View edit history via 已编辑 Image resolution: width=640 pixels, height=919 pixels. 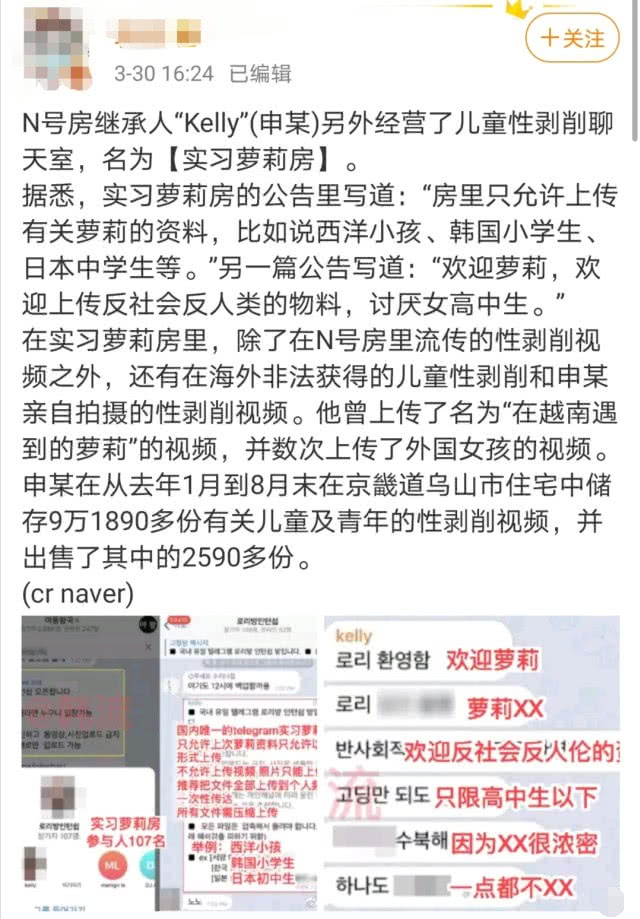pos(260,73)
